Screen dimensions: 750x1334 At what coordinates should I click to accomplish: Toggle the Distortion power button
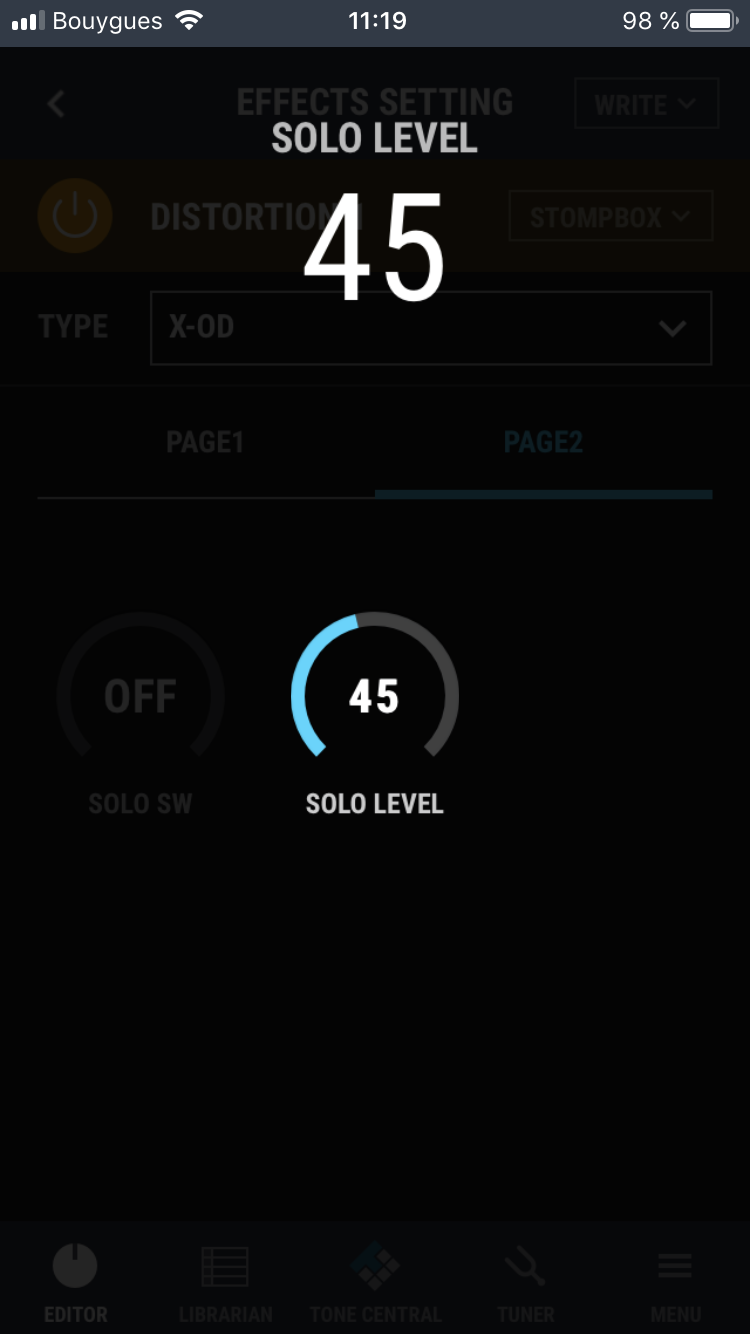pyautogui.click(x=75, y=216)
